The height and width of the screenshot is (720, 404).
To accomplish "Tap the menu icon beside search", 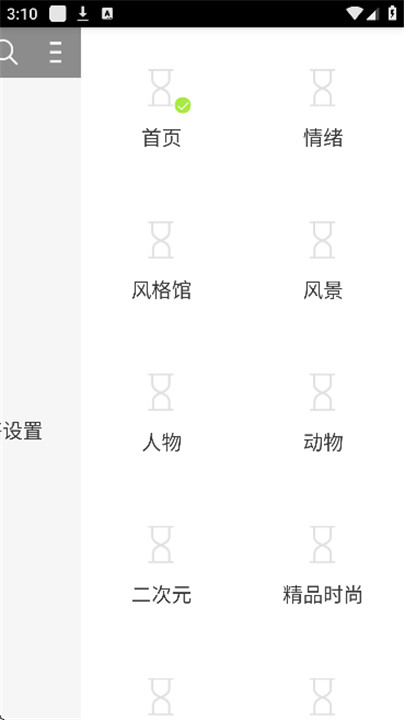I will pos(56,52).
